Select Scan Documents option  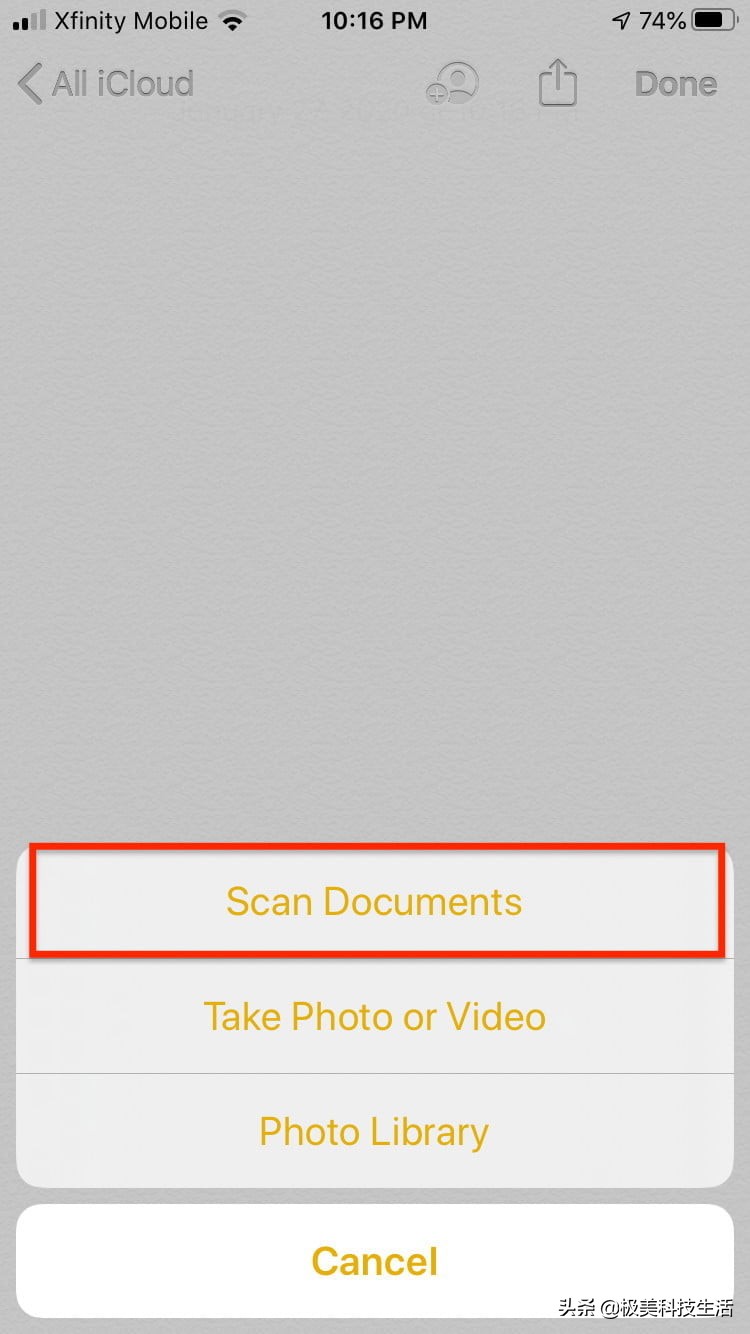coord(374,902)
